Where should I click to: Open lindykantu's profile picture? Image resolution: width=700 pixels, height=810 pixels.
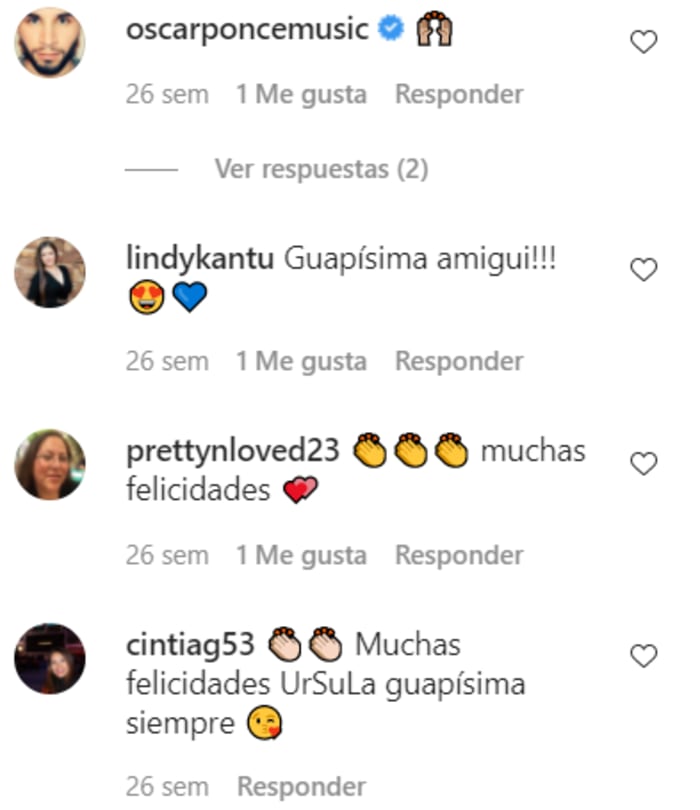click(50, 272)
